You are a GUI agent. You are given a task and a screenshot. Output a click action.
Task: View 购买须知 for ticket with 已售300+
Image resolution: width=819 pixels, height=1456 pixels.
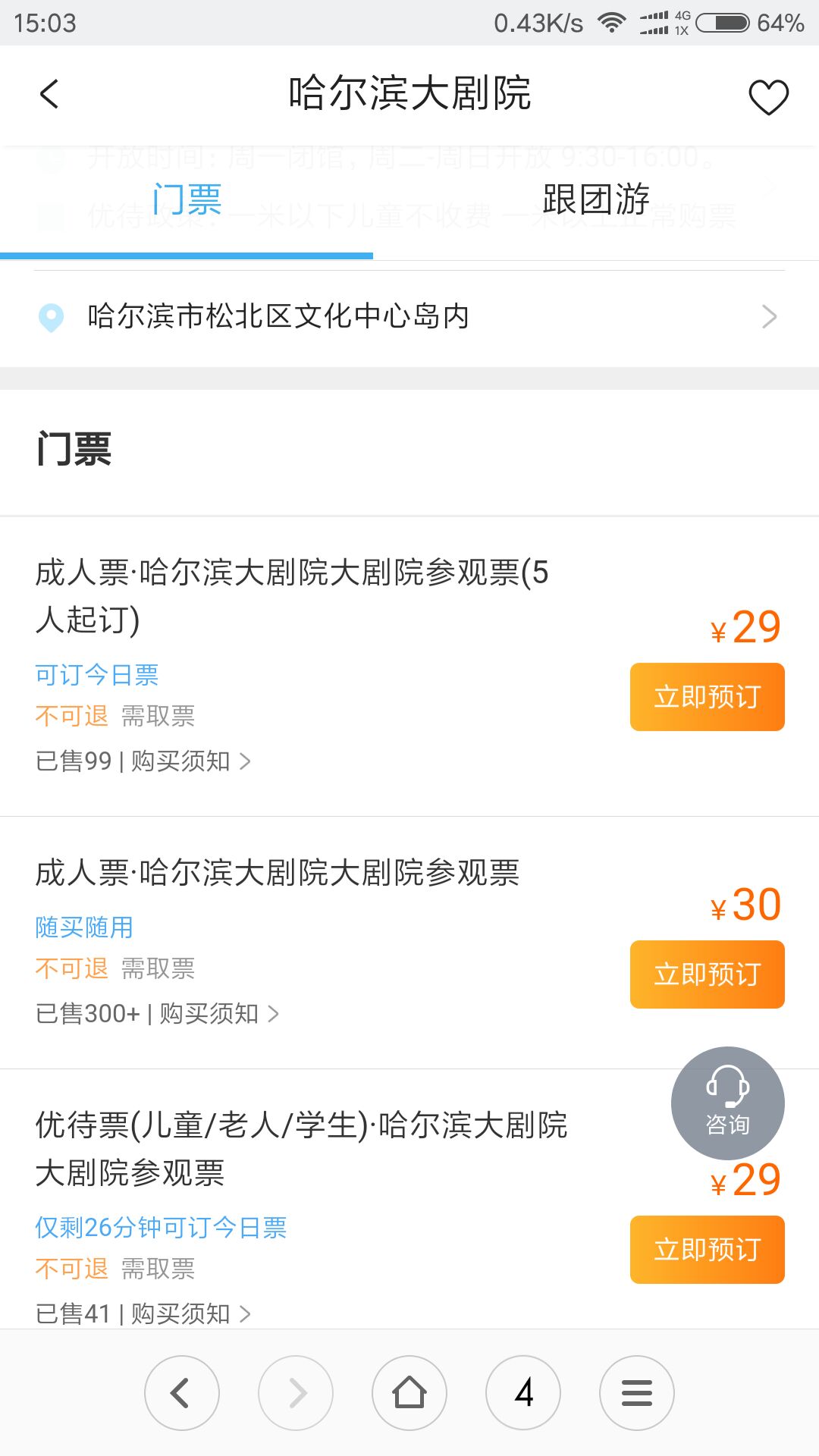[x=219, y=1013]
